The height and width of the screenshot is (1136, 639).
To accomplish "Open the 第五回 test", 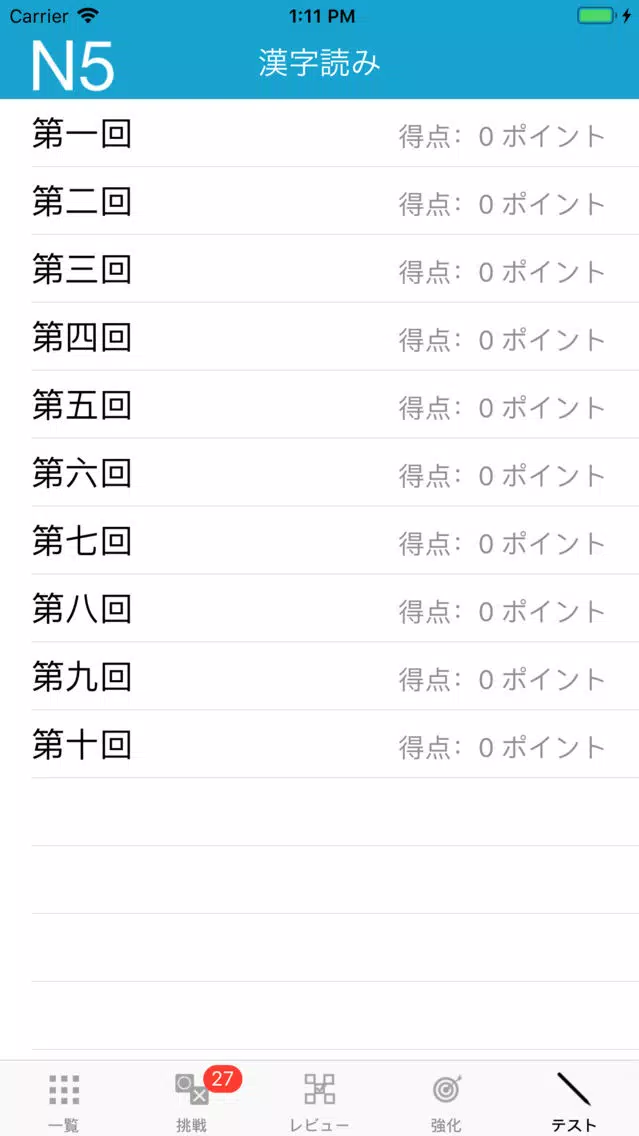I will point(320,405).
